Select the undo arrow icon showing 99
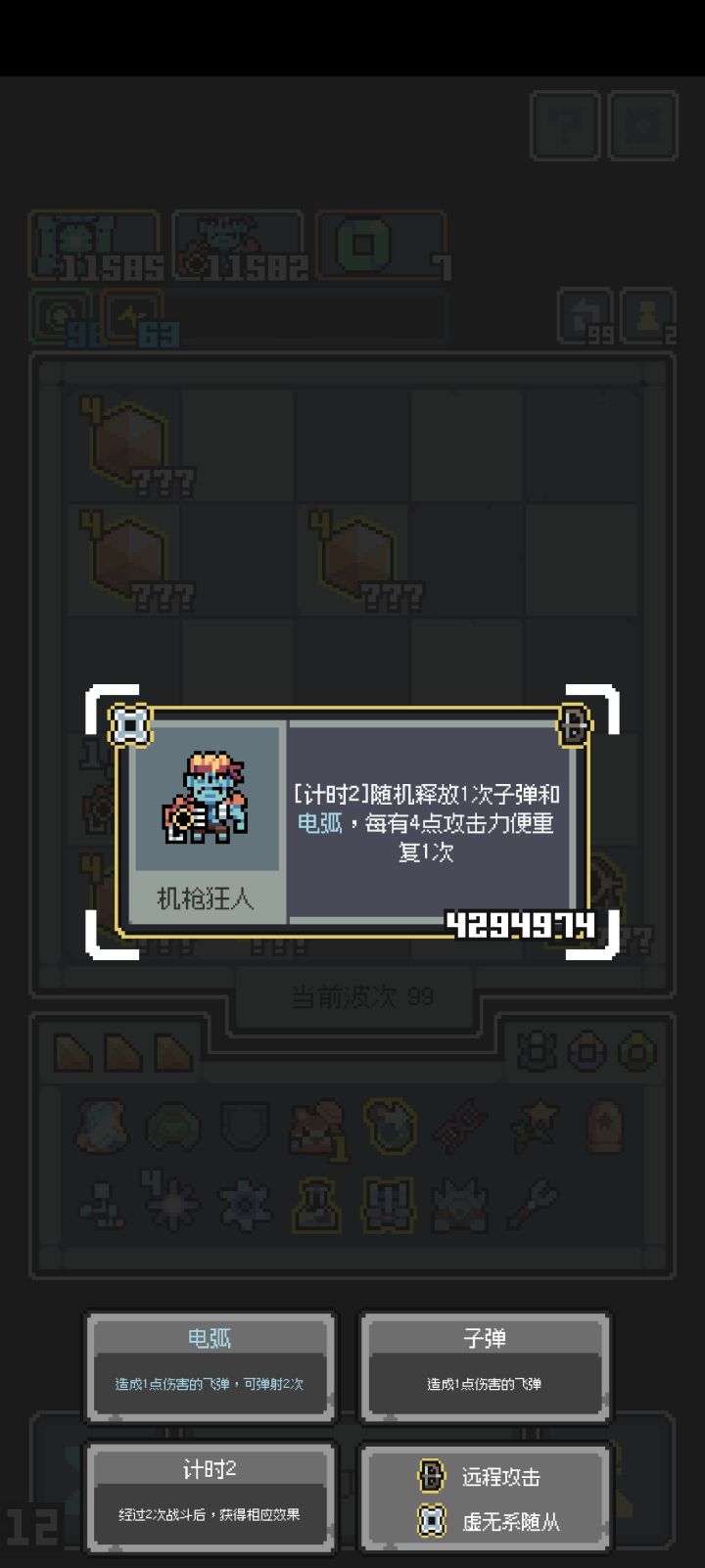The width and height of the screenshot is (705, 1568). click(x=586, y=315)
